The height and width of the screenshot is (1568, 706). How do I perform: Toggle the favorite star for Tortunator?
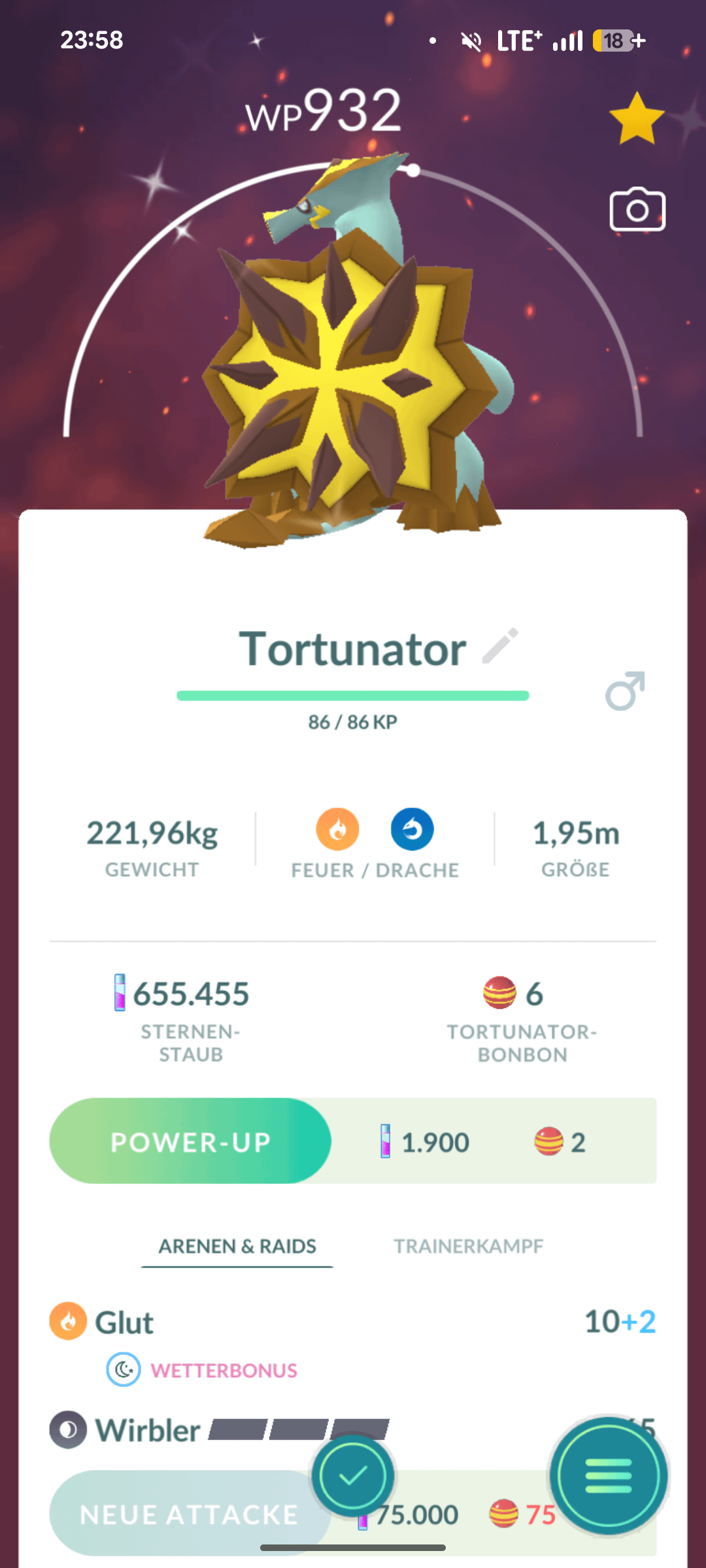pos(636,118)
